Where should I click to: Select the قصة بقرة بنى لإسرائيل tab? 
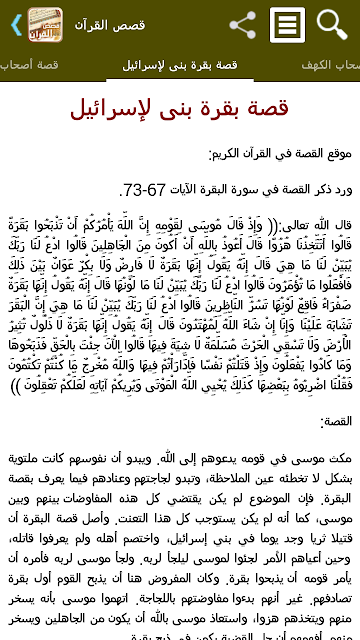click(x=180, y=65)
